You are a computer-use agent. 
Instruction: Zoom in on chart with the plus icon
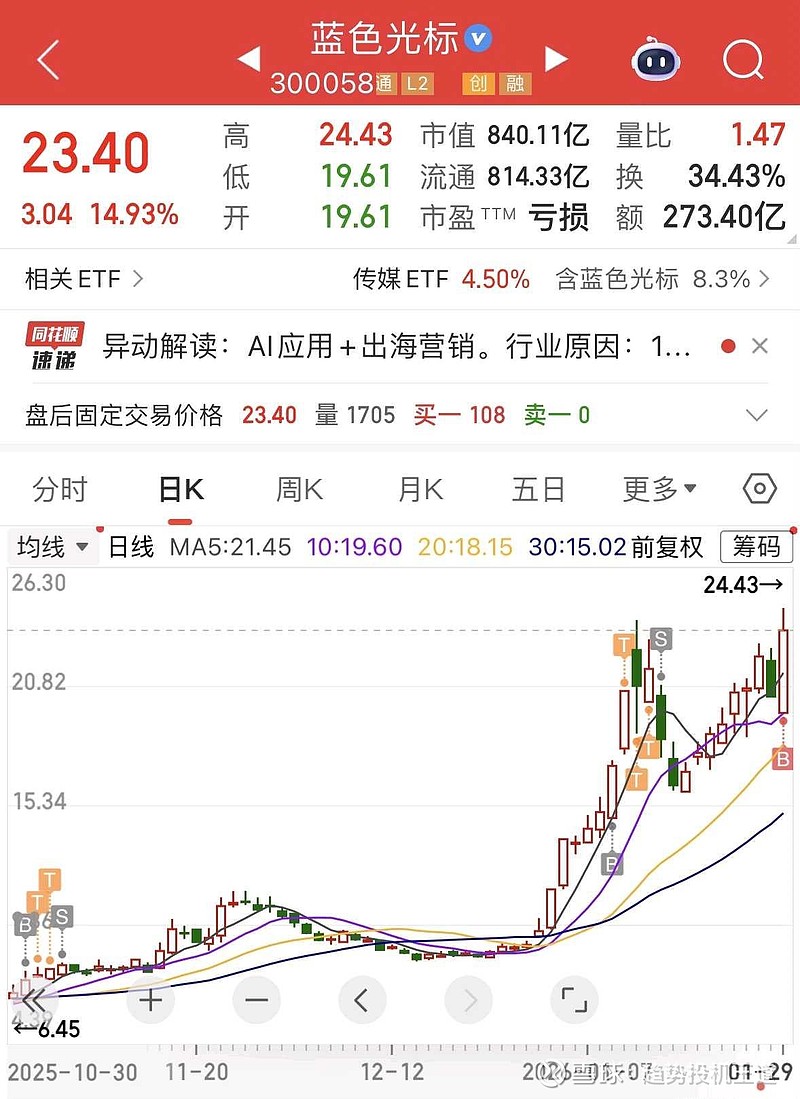tap(148, 1000)
